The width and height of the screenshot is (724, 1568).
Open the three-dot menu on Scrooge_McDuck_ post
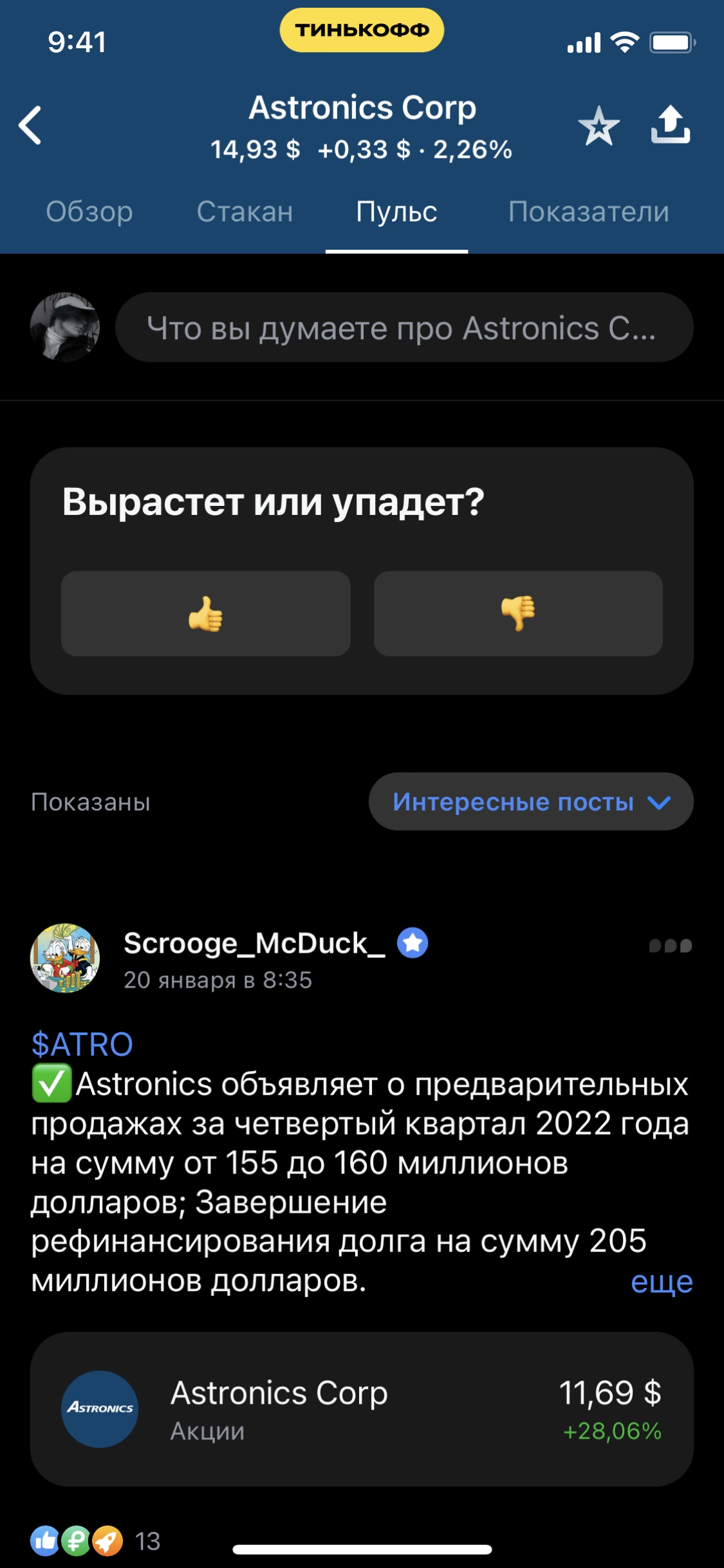pos(670,946)
